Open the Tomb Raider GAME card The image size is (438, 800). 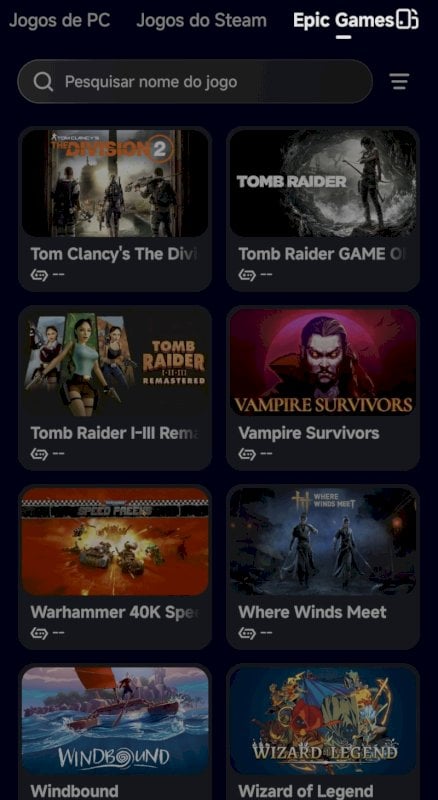(323, 209)
